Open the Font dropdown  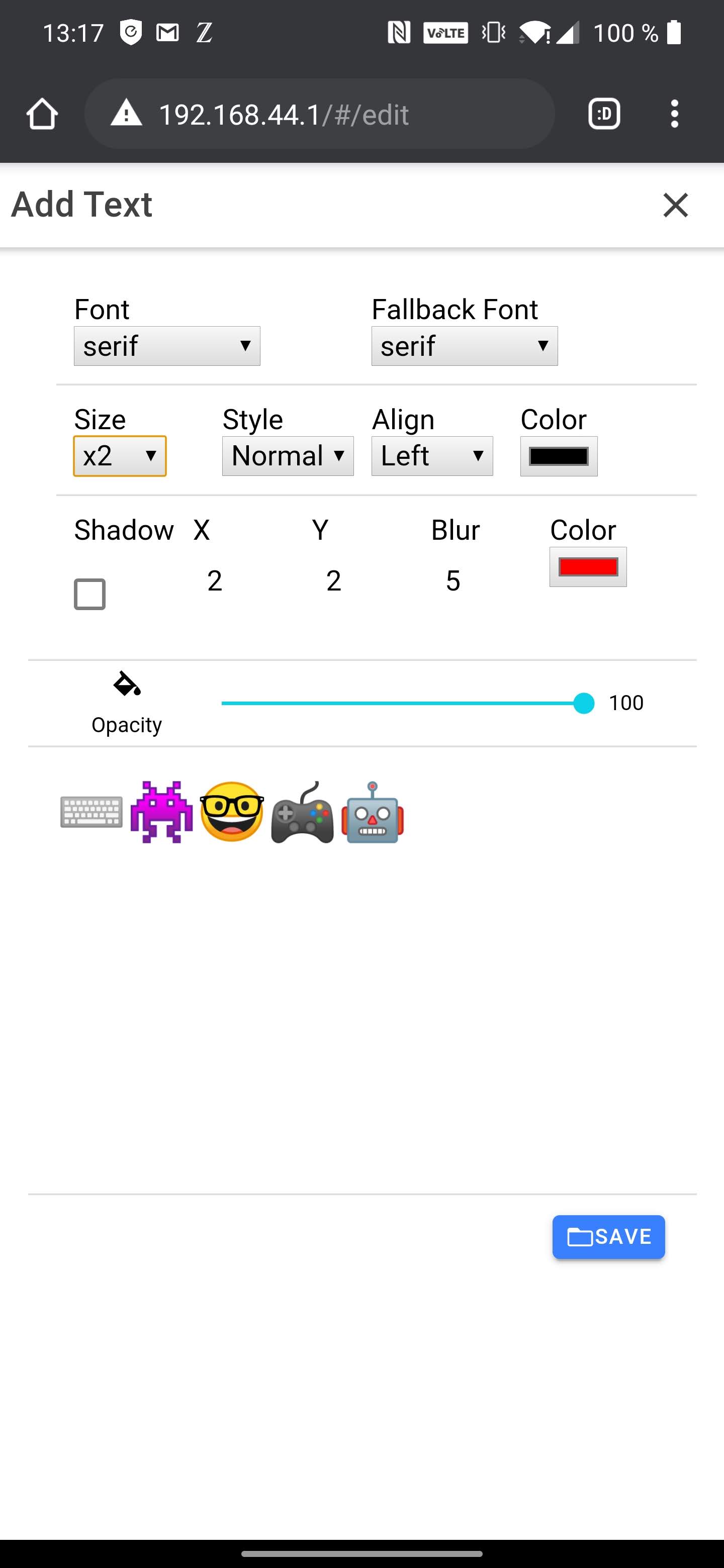[x=167, y=346]
